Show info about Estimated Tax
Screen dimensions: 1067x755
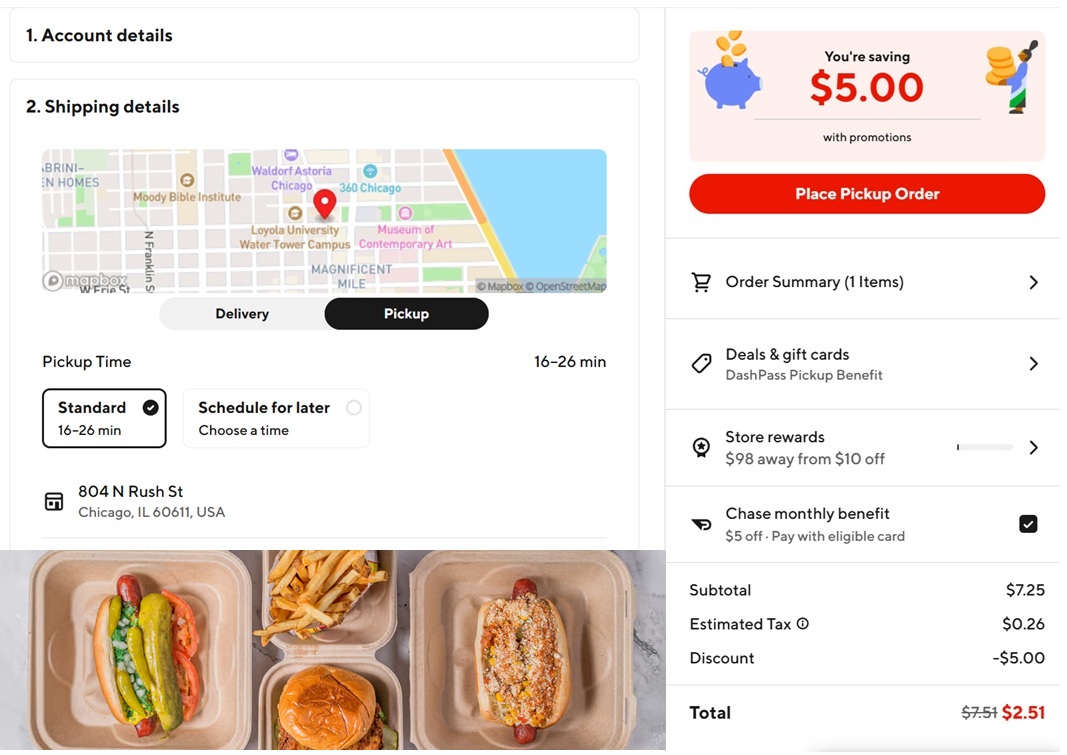(802, 624)
